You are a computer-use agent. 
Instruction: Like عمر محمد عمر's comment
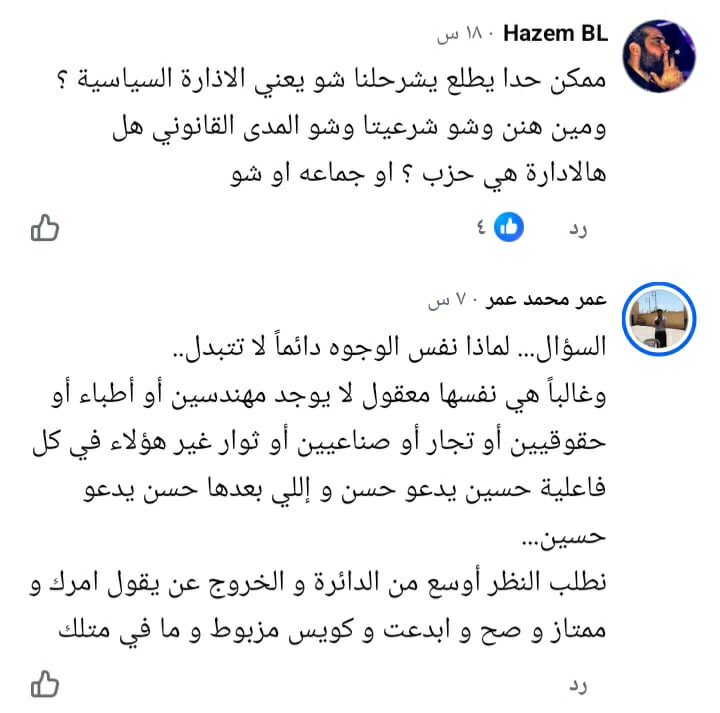click(x=45, y=685)
